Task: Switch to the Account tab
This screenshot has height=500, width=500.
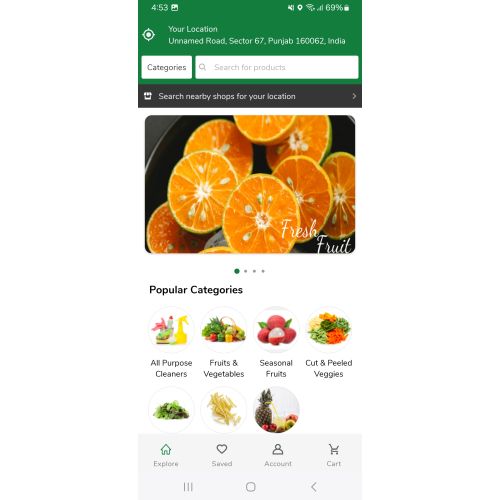Action: point(278,455)
